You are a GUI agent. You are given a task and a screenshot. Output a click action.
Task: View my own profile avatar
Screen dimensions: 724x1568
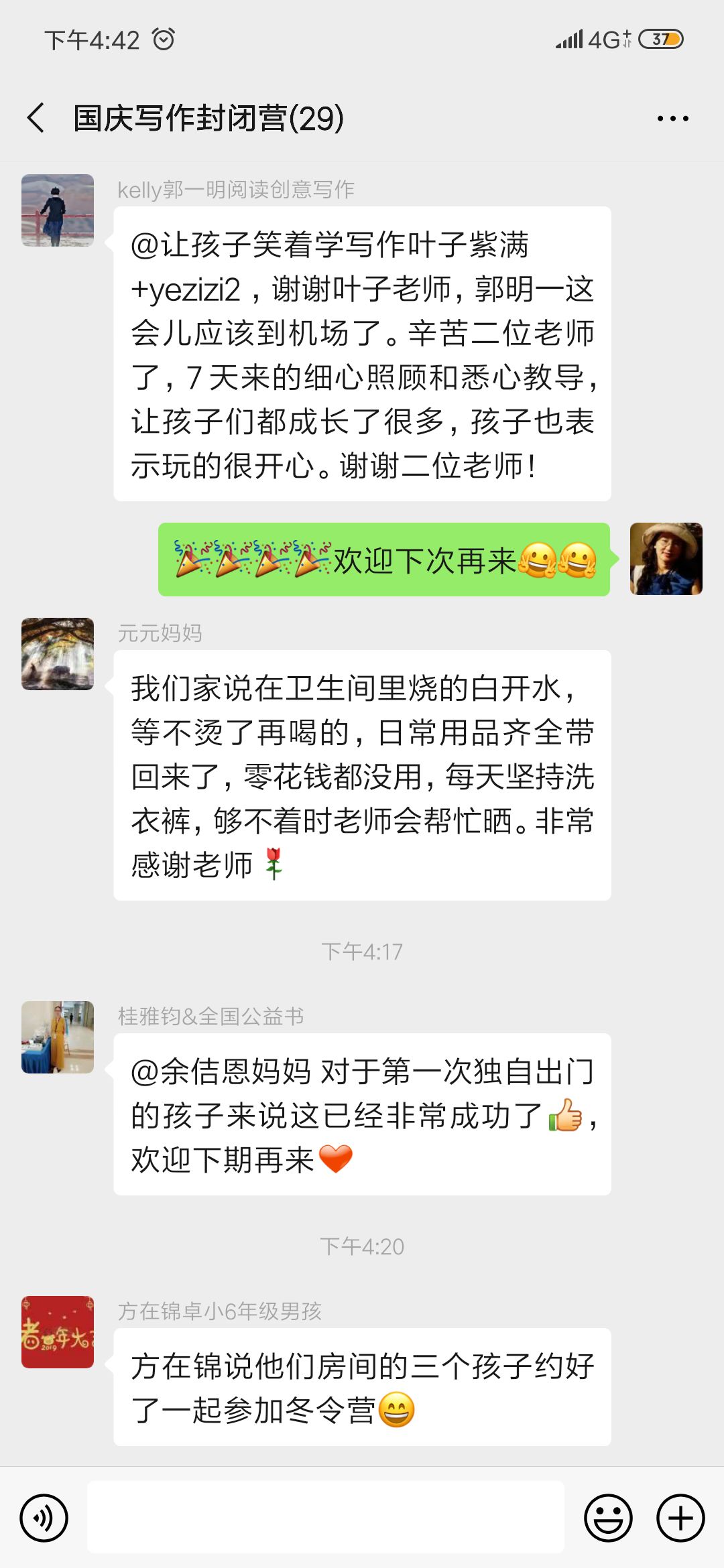coord(666,559)
